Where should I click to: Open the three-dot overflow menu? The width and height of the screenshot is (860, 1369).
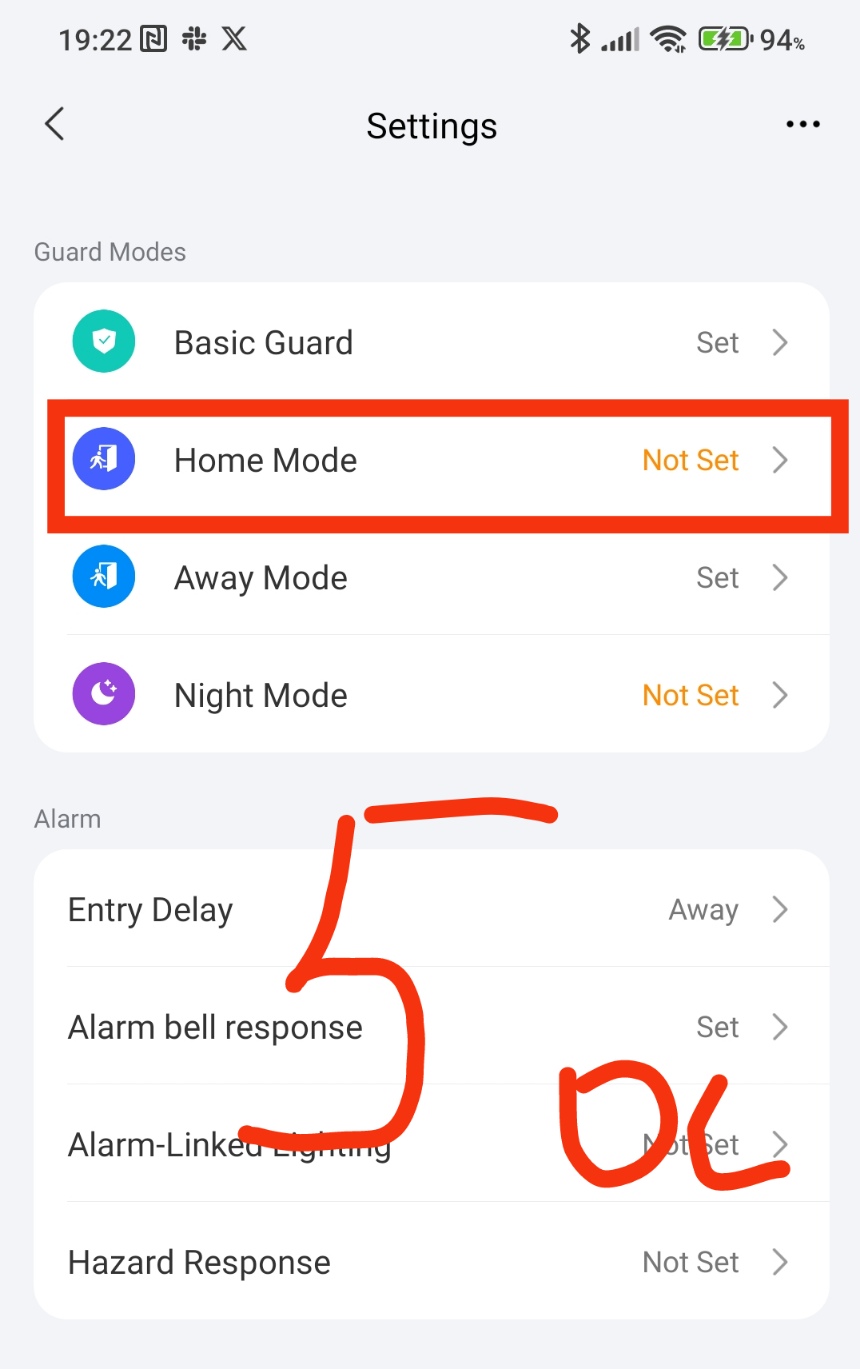coord(802,125)
